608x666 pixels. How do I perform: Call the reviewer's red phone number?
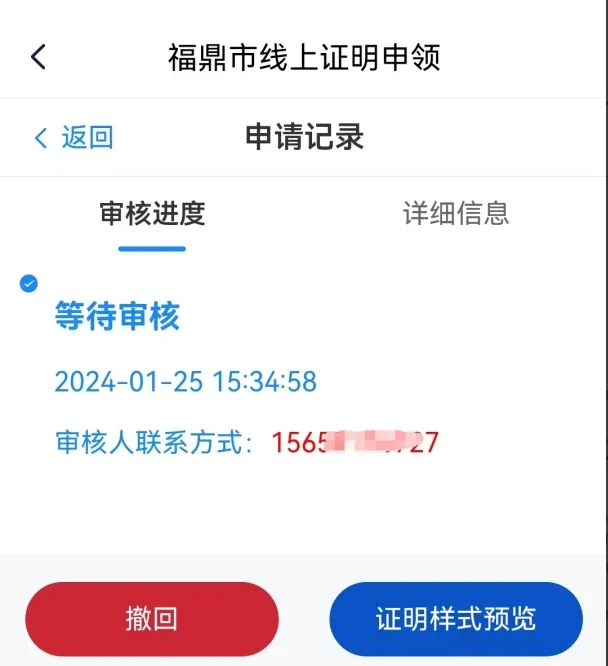click(x=354, y=442)
